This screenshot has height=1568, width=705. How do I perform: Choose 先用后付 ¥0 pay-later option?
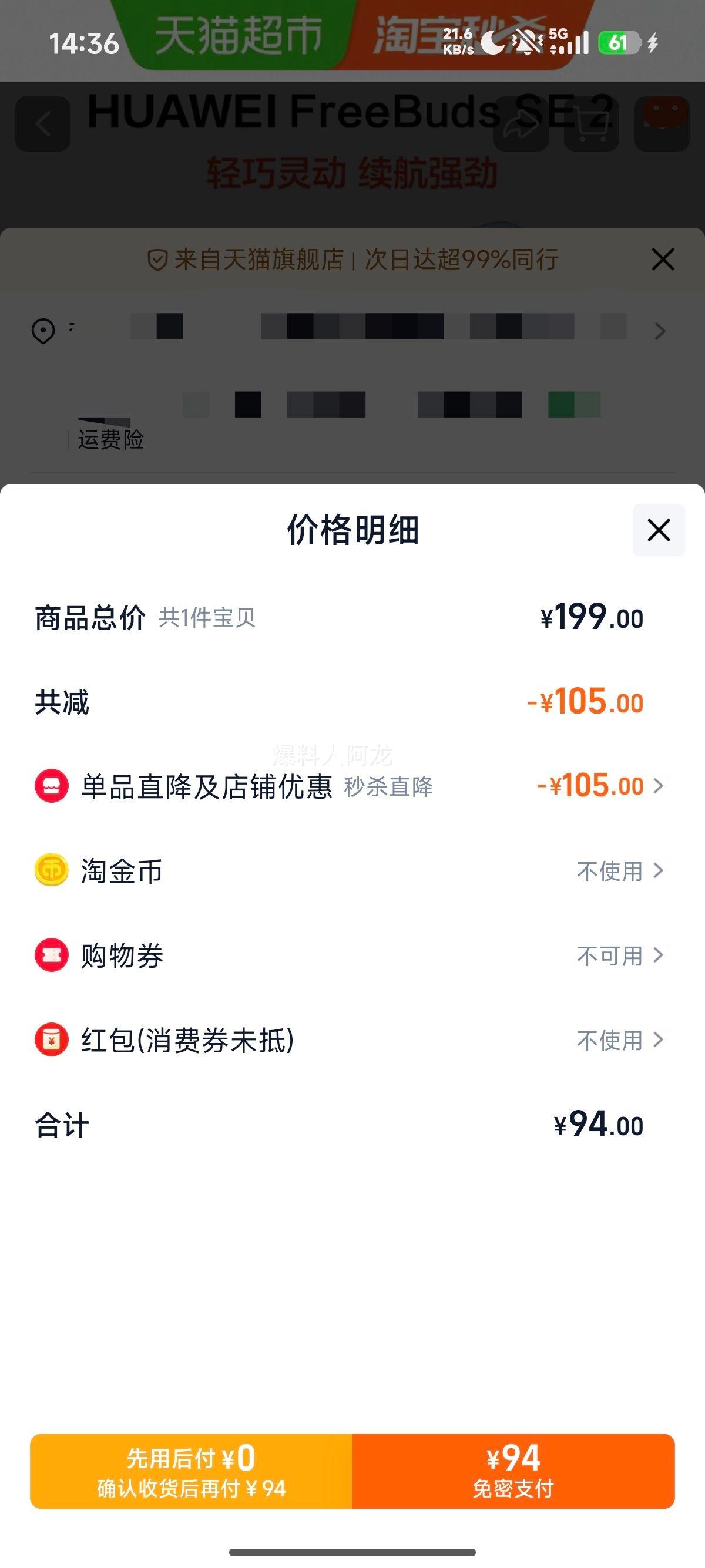coord(191,1471)
